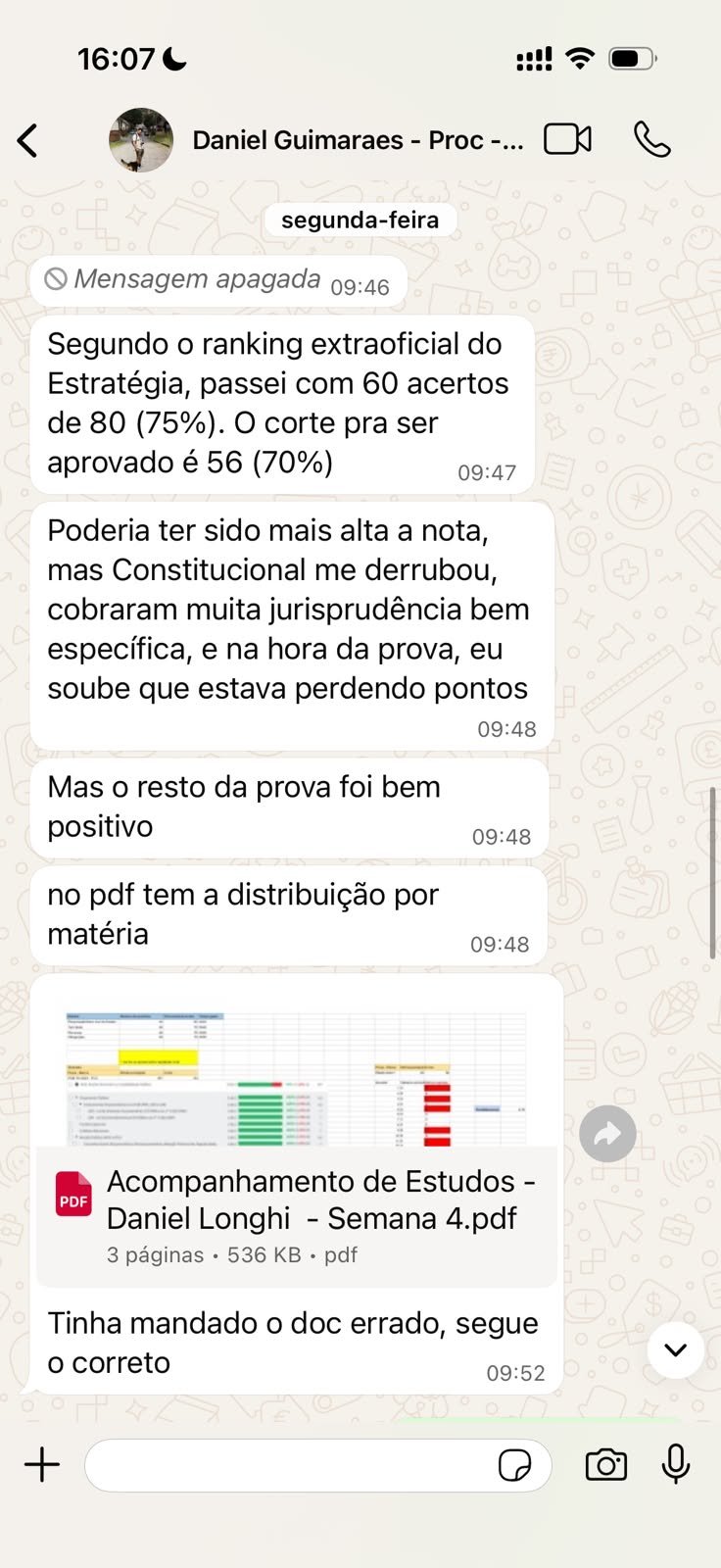Image resolution: width=721 pixels, height=1568 pixels.
Task: Open the sticker picker
Action: (x=515, y=1465)
